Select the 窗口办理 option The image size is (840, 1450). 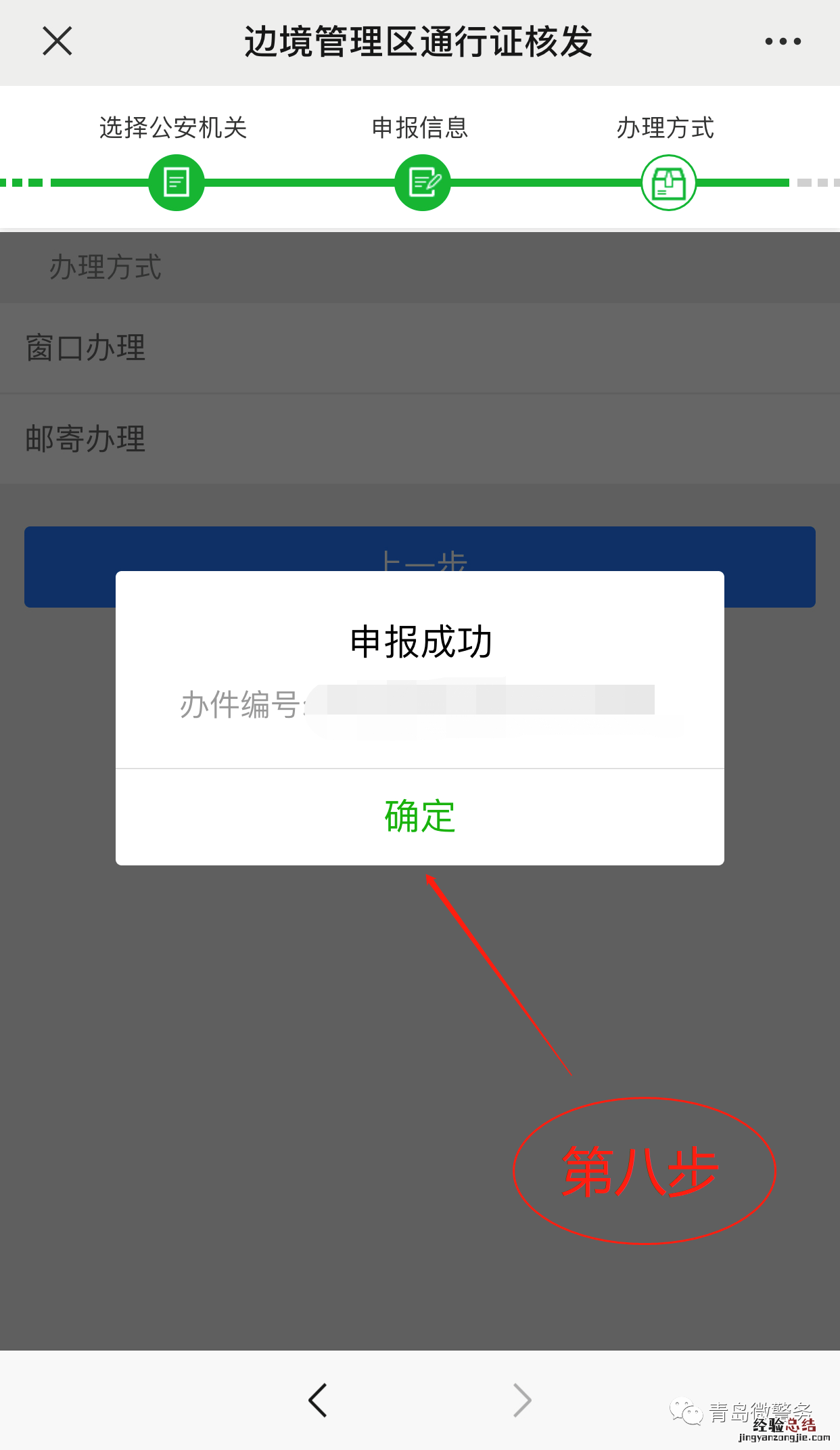pyautogui.click(x=86, y=348)
